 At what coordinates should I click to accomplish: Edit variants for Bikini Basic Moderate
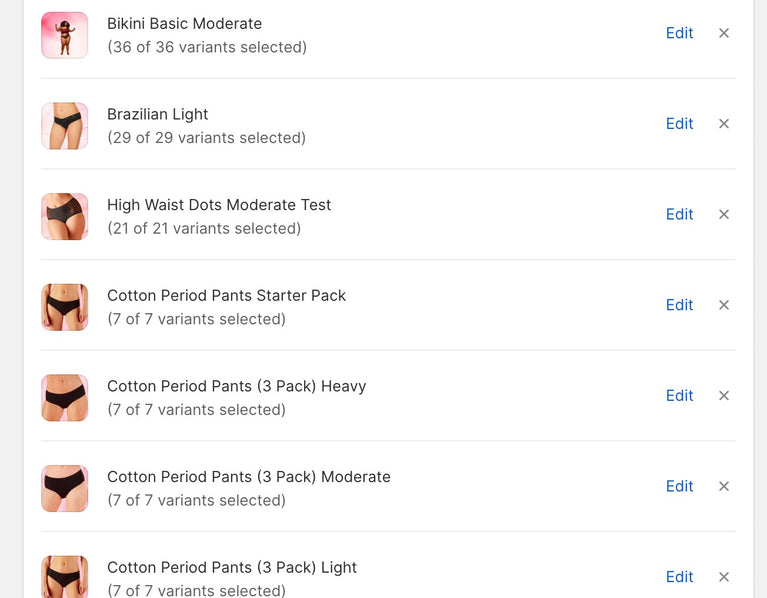point(679,33)
